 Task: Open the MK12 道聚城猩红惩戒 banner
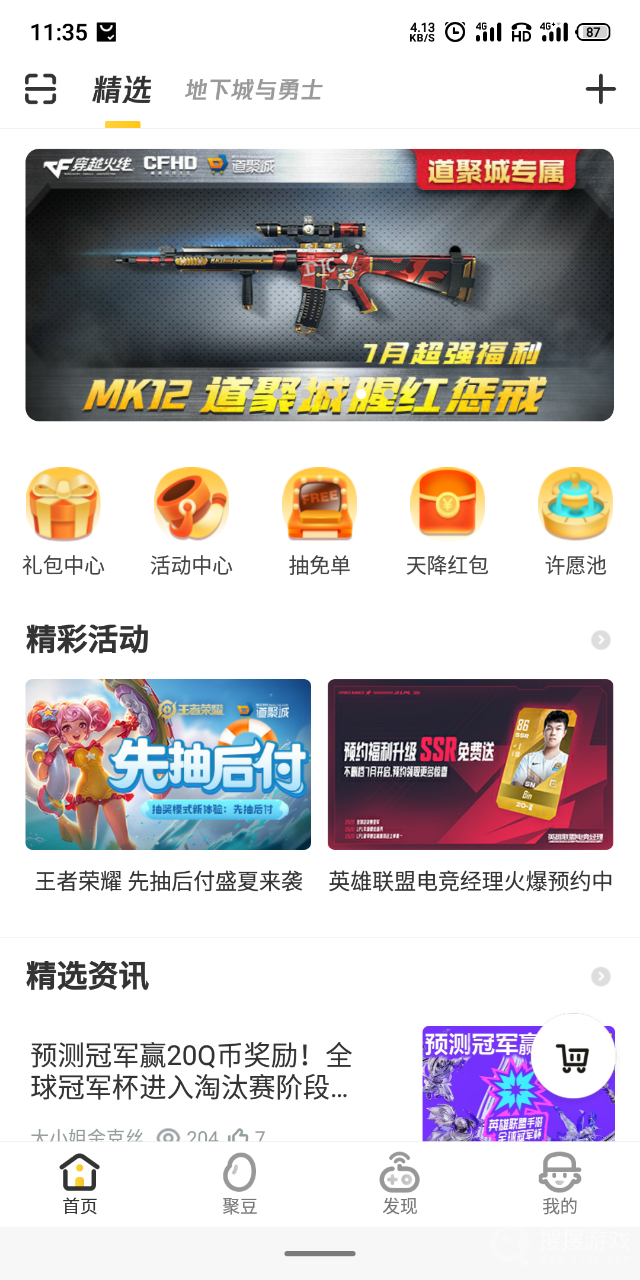point(320,285)
